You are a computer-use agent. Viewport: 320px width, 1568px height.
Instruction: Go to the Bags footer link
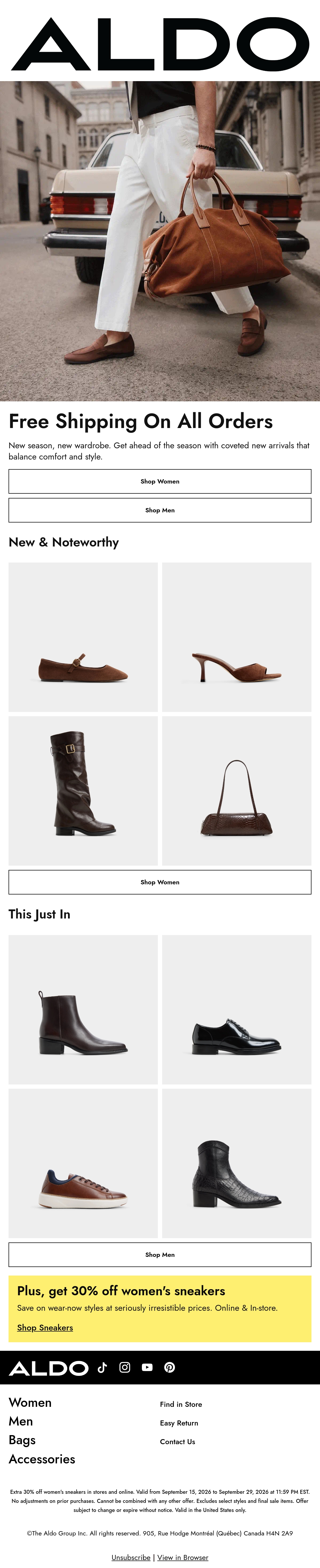(22, 1440)
